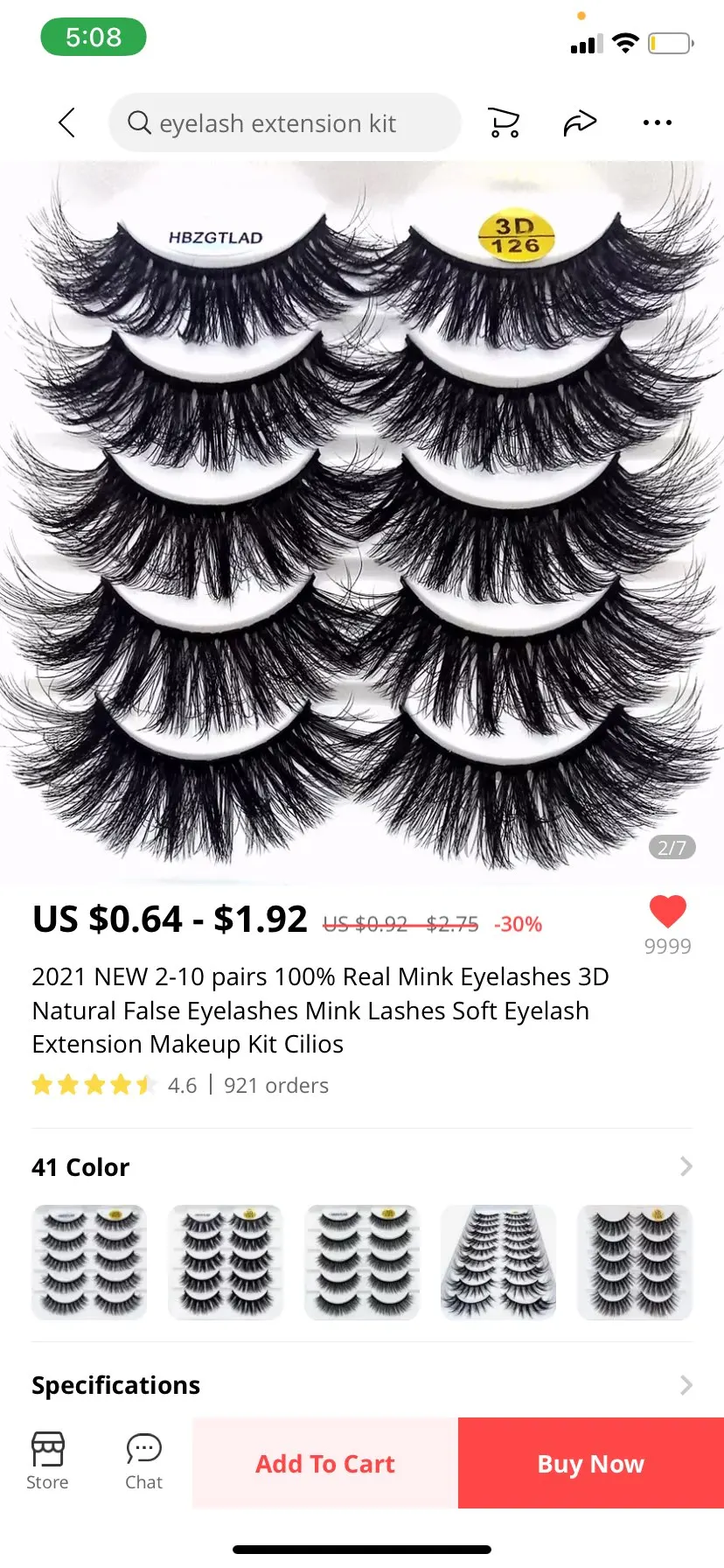
Task: Expand the 41 Color options
Action: point(686,1166)
